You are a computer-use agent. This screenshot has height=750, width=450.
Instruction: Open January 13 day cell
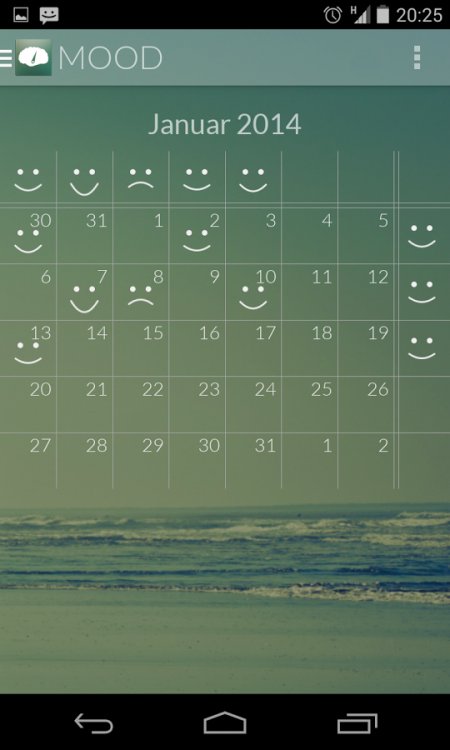[28, 348]
